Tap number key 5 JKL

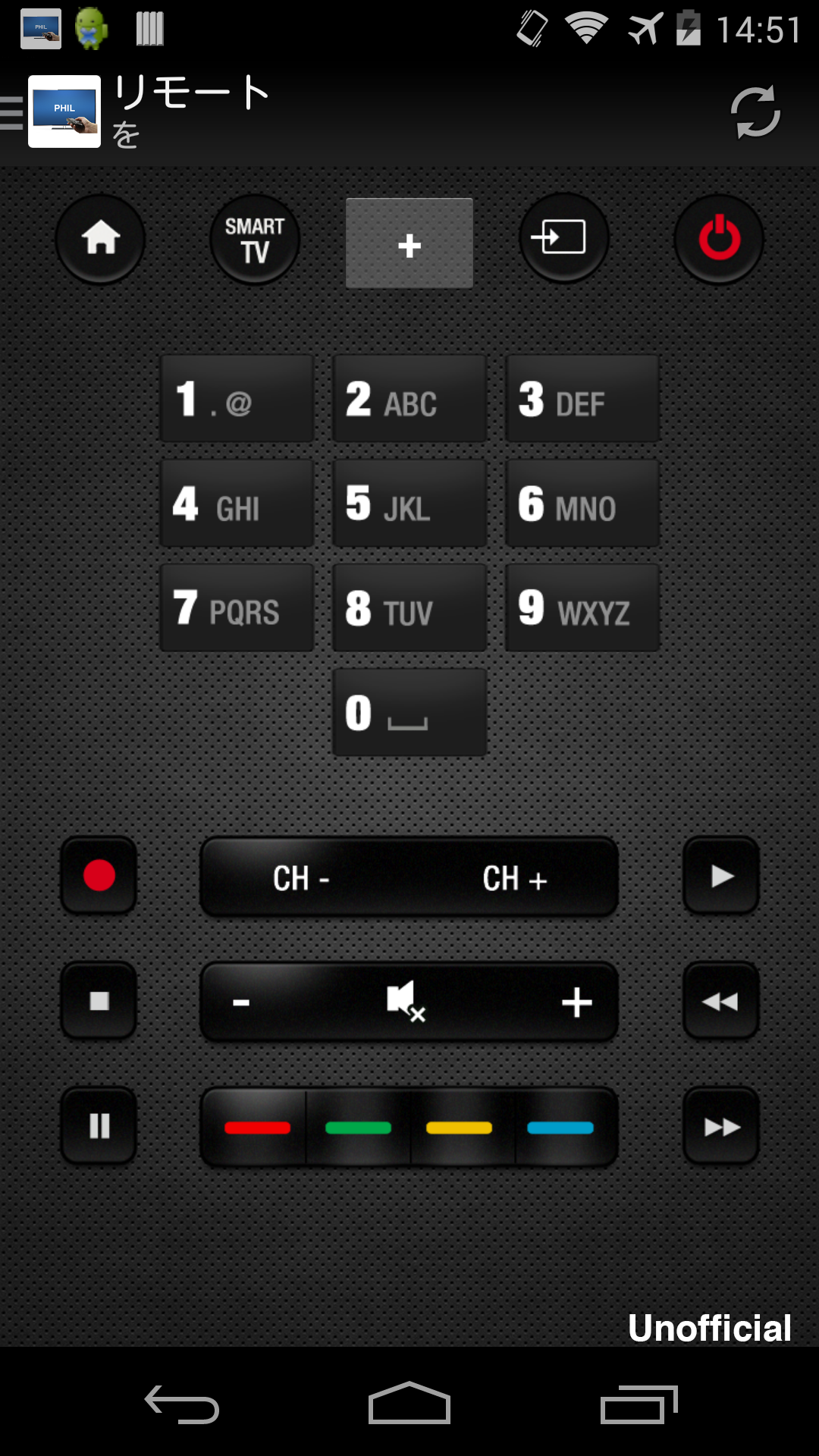pos(409,504)
